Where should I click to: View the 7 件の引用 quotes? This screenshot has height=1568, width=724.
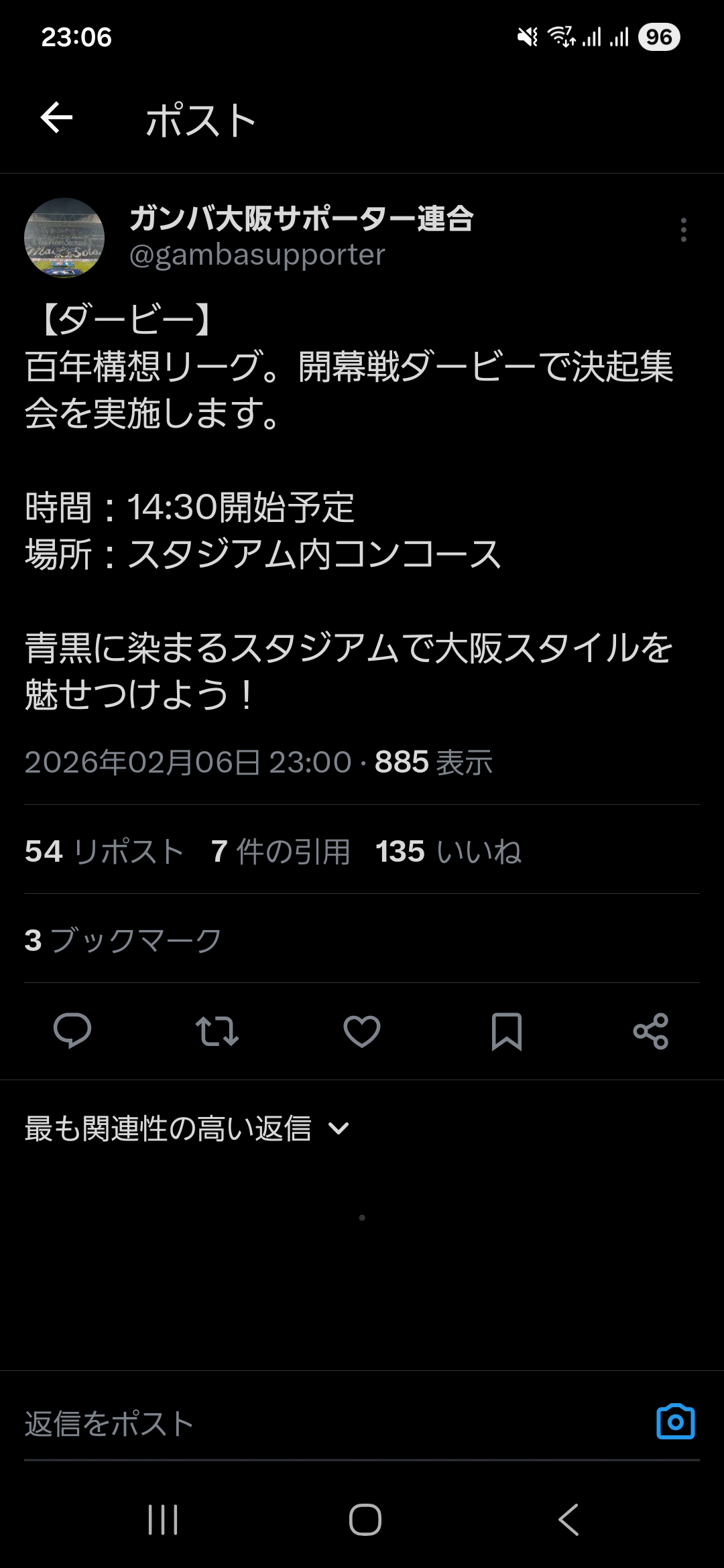tap(280, 852)
